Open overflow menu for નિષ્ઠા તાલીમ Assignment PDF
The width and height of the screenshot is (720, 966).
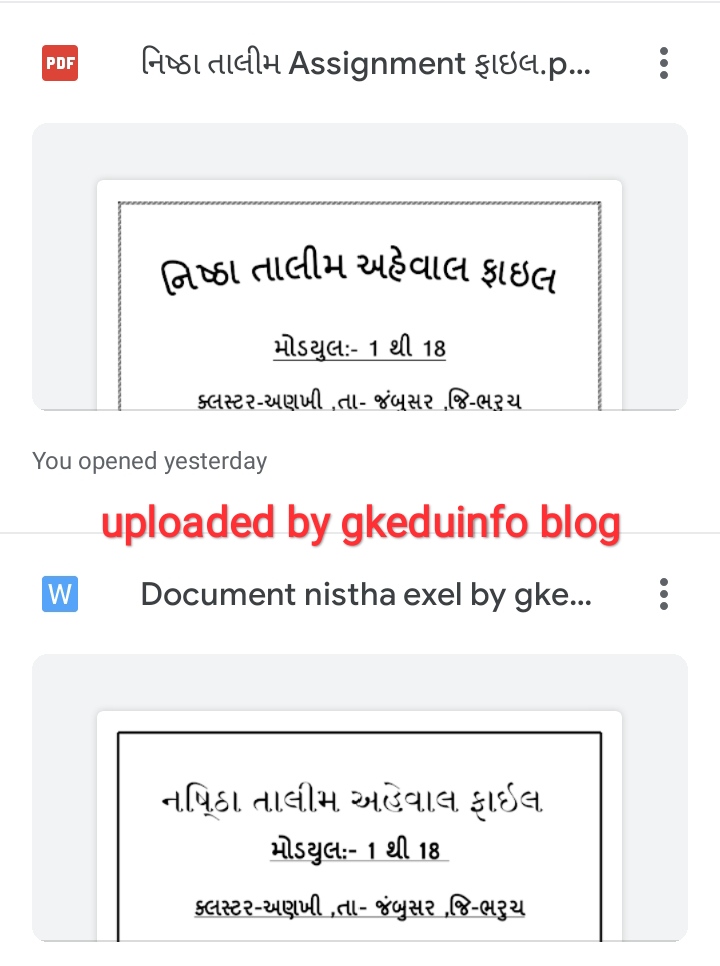(663, 65)
